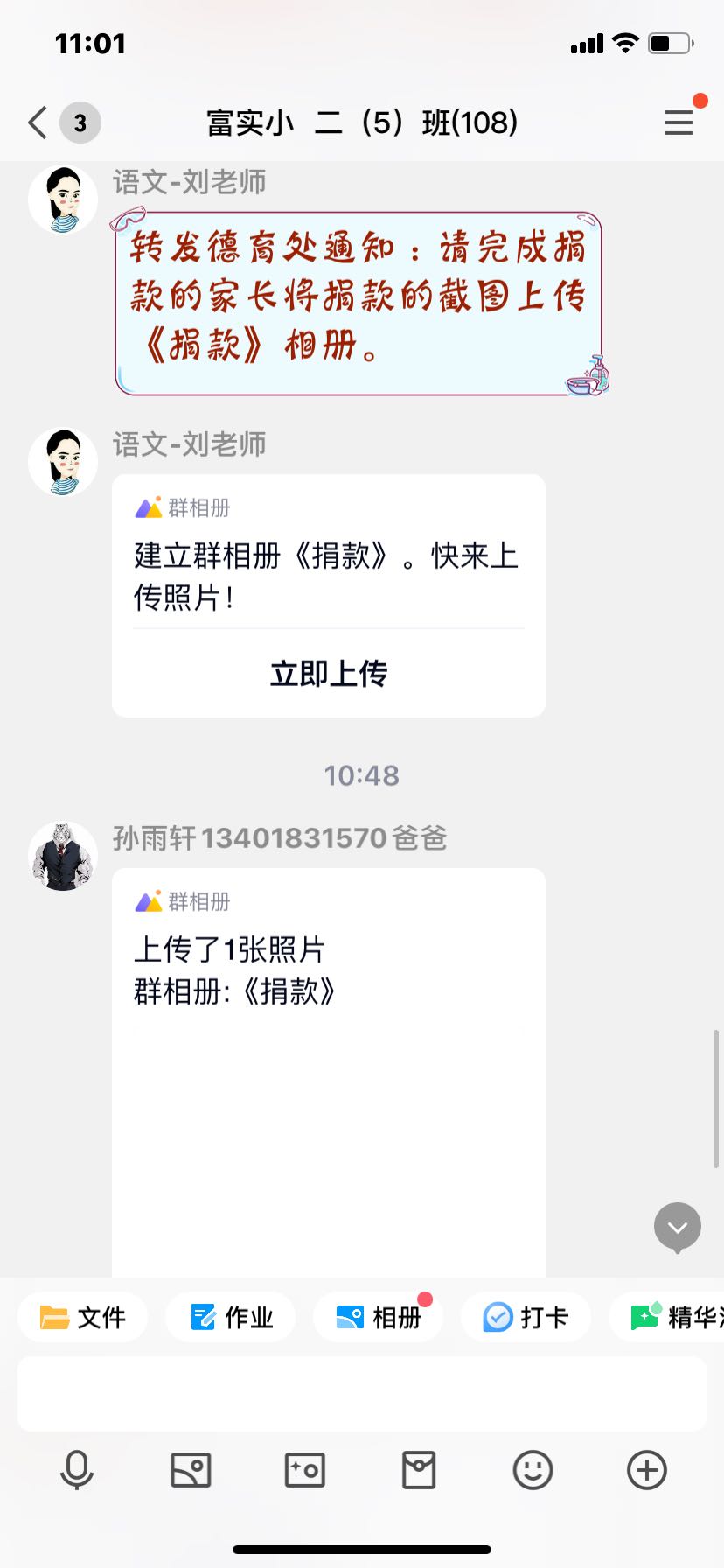The image size is (724, 1568).
Task: Tap 立即上传 to upload photos
Action: [x=329, y=674]
